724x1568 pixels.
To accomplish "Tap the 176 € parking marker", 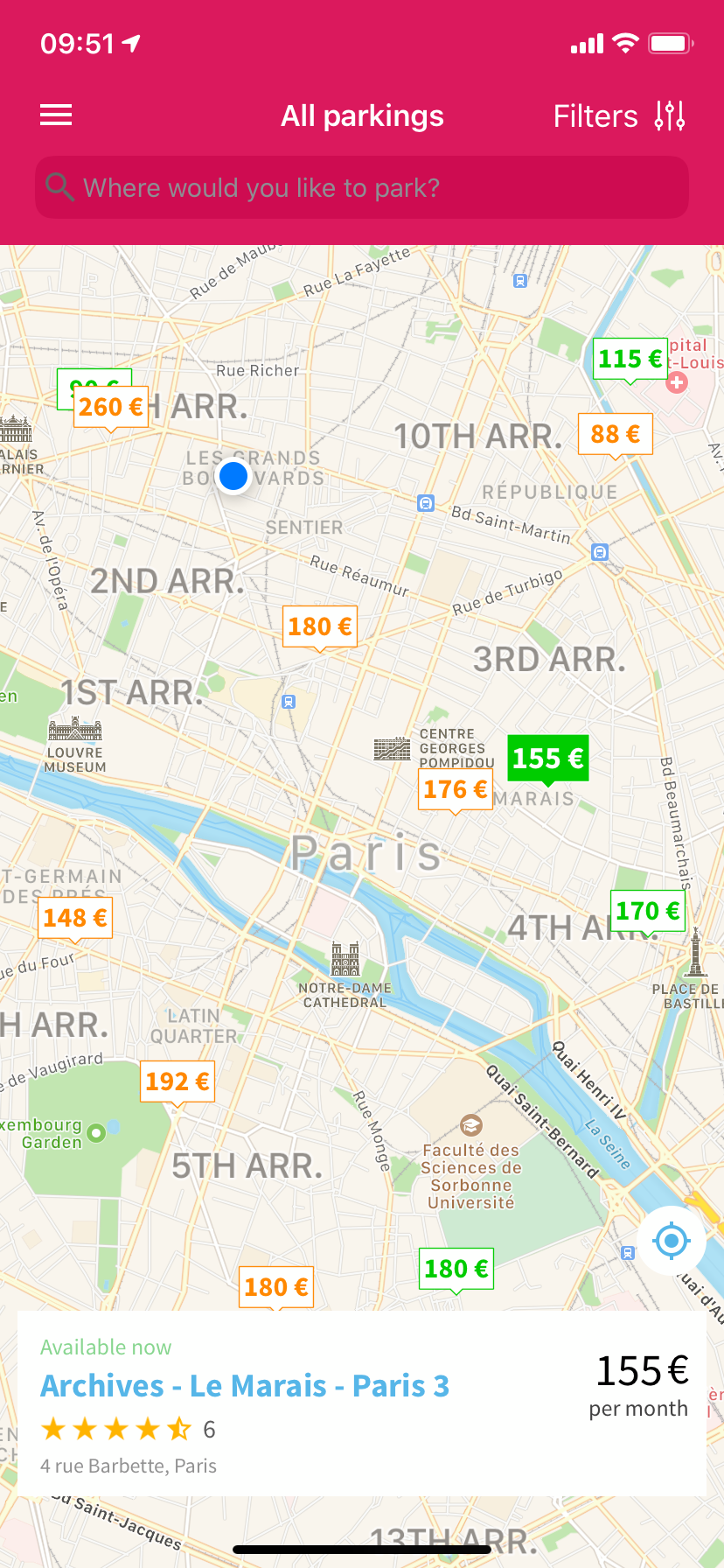I will (x=456, y=790).
